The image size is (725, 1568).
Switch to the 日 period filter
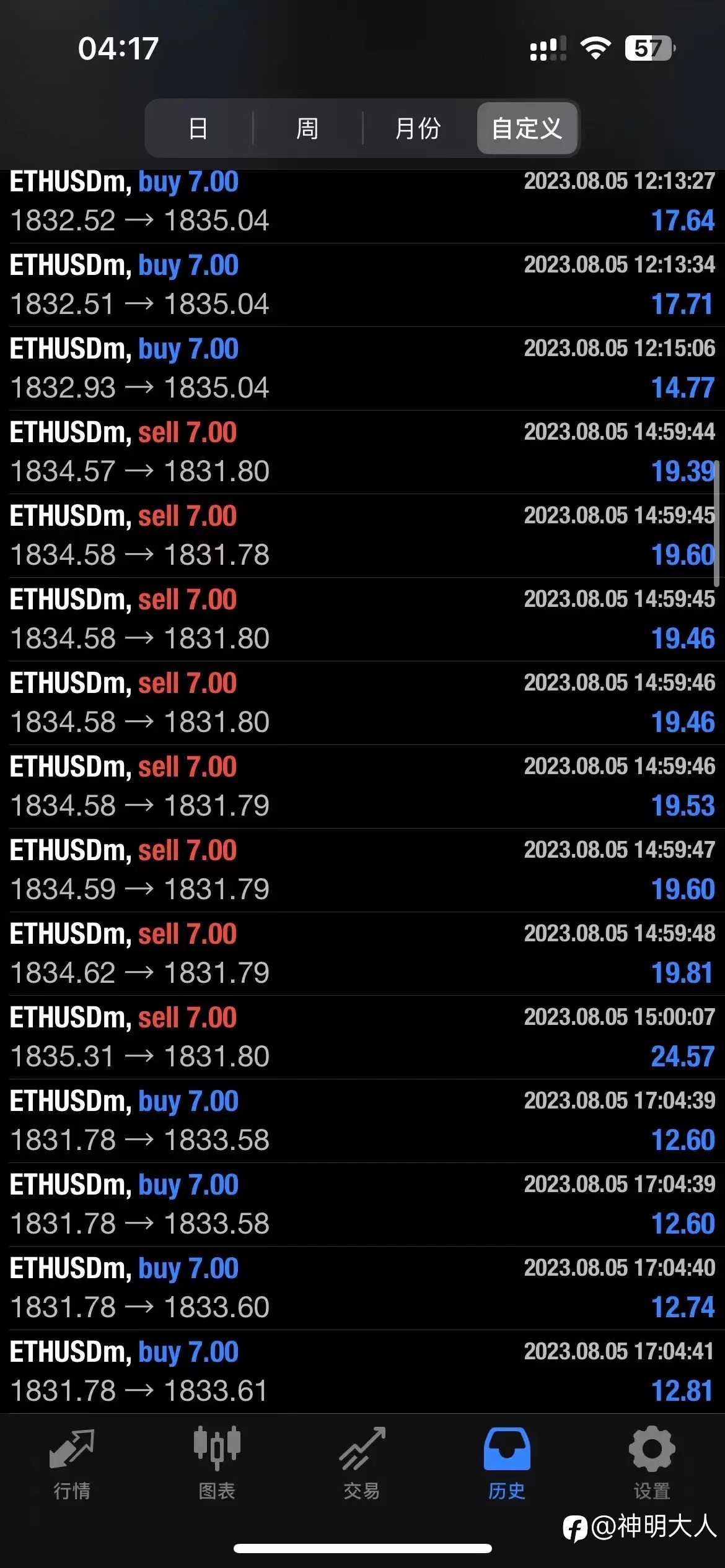point(198,128)
